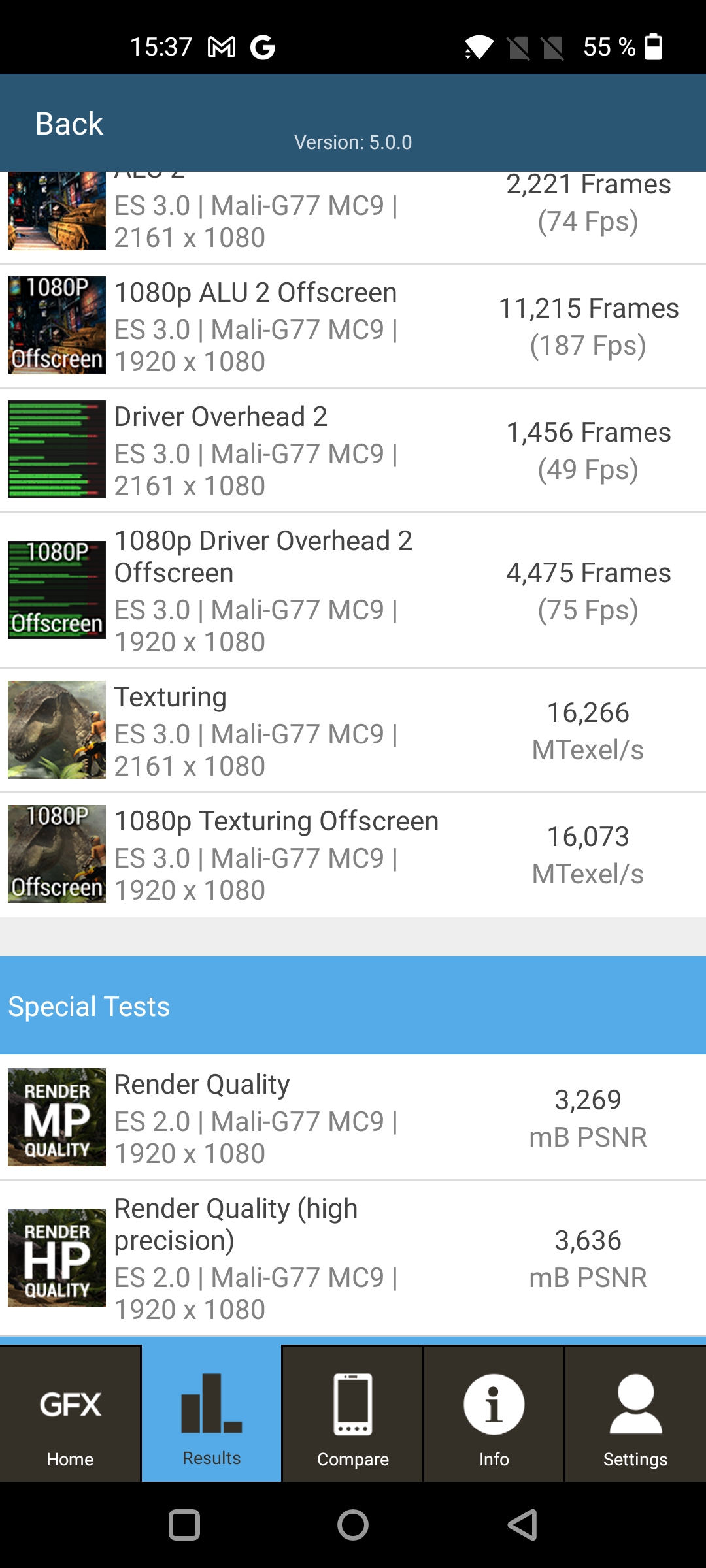Screen dimensions: 706x1568
Task: Tap the system home button
Action: [x=353, y=1526]
